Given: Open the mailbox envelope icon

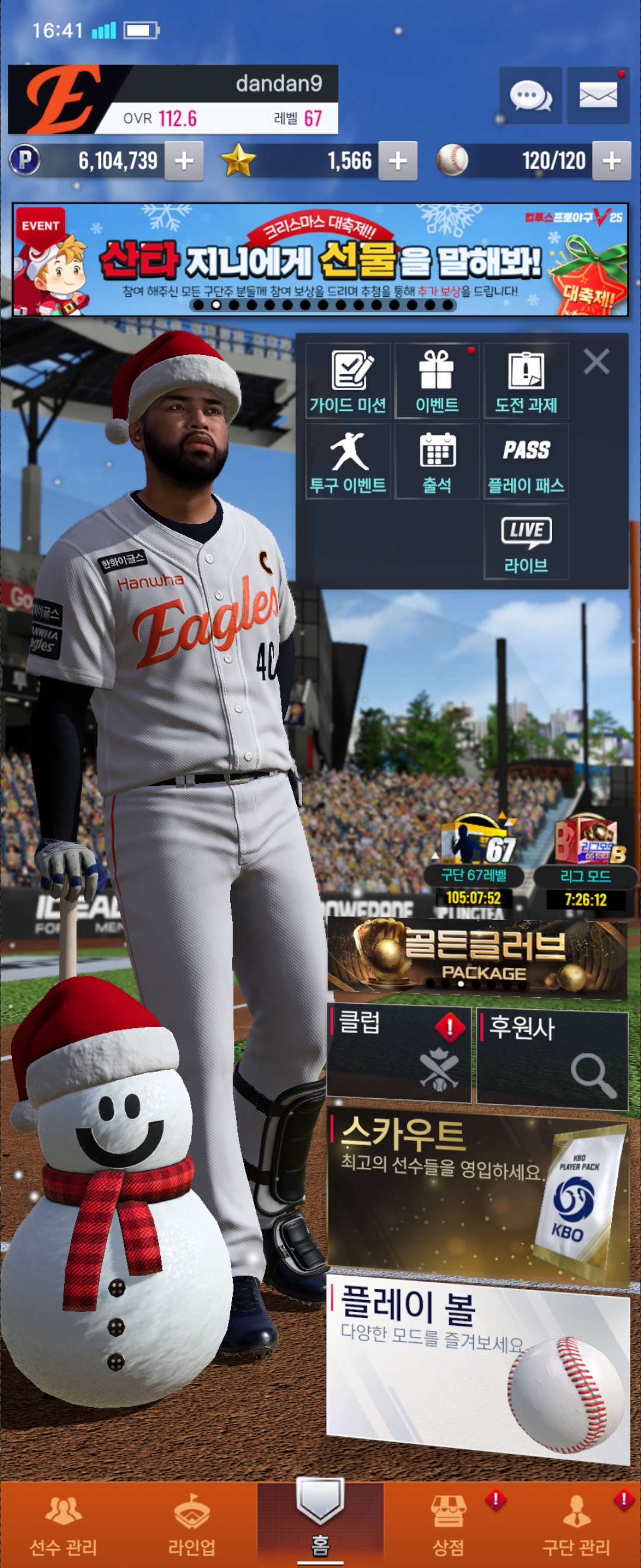Looking at the screenshot, I should (597, 96).
